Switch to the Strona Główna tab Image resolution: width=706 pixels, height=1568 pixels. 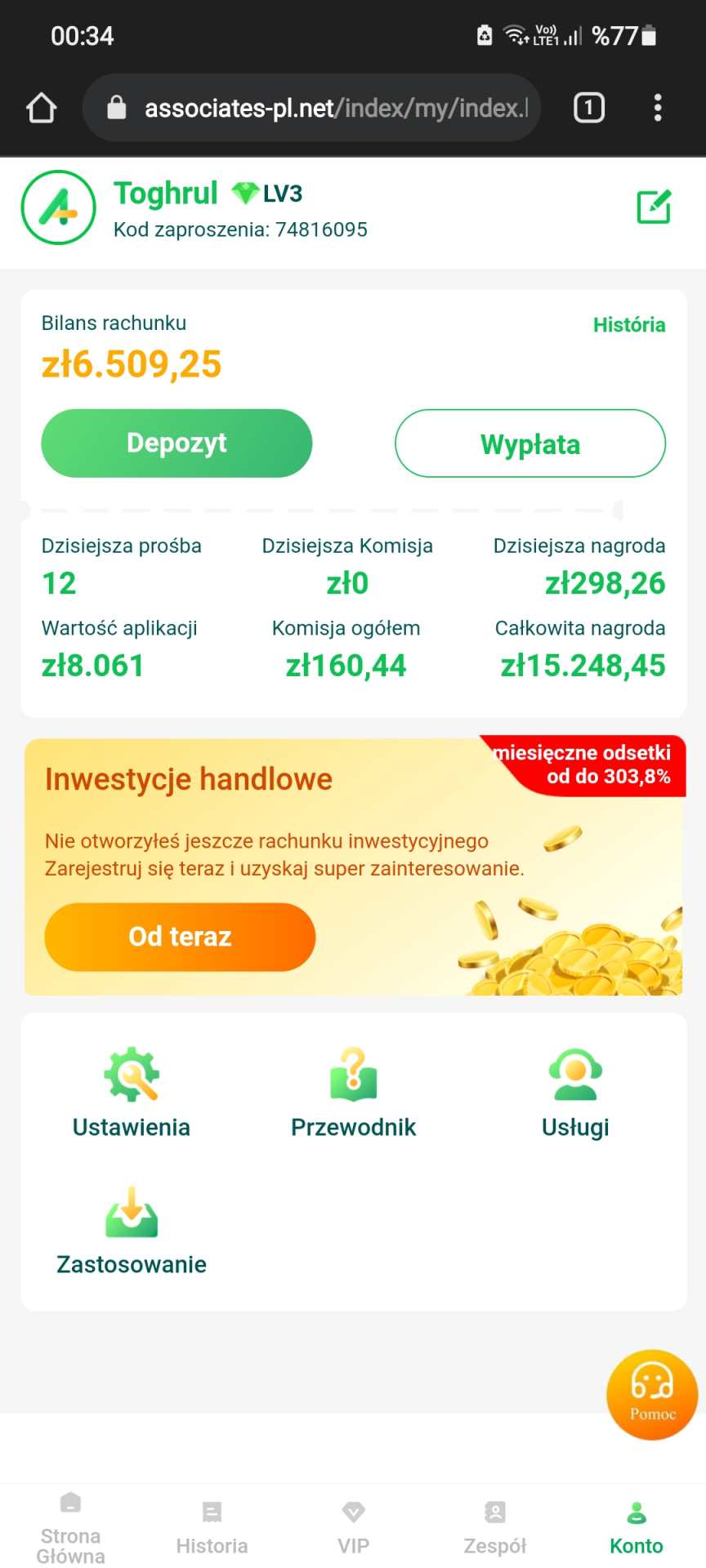pyautogui.click(x=71, y=1527)
